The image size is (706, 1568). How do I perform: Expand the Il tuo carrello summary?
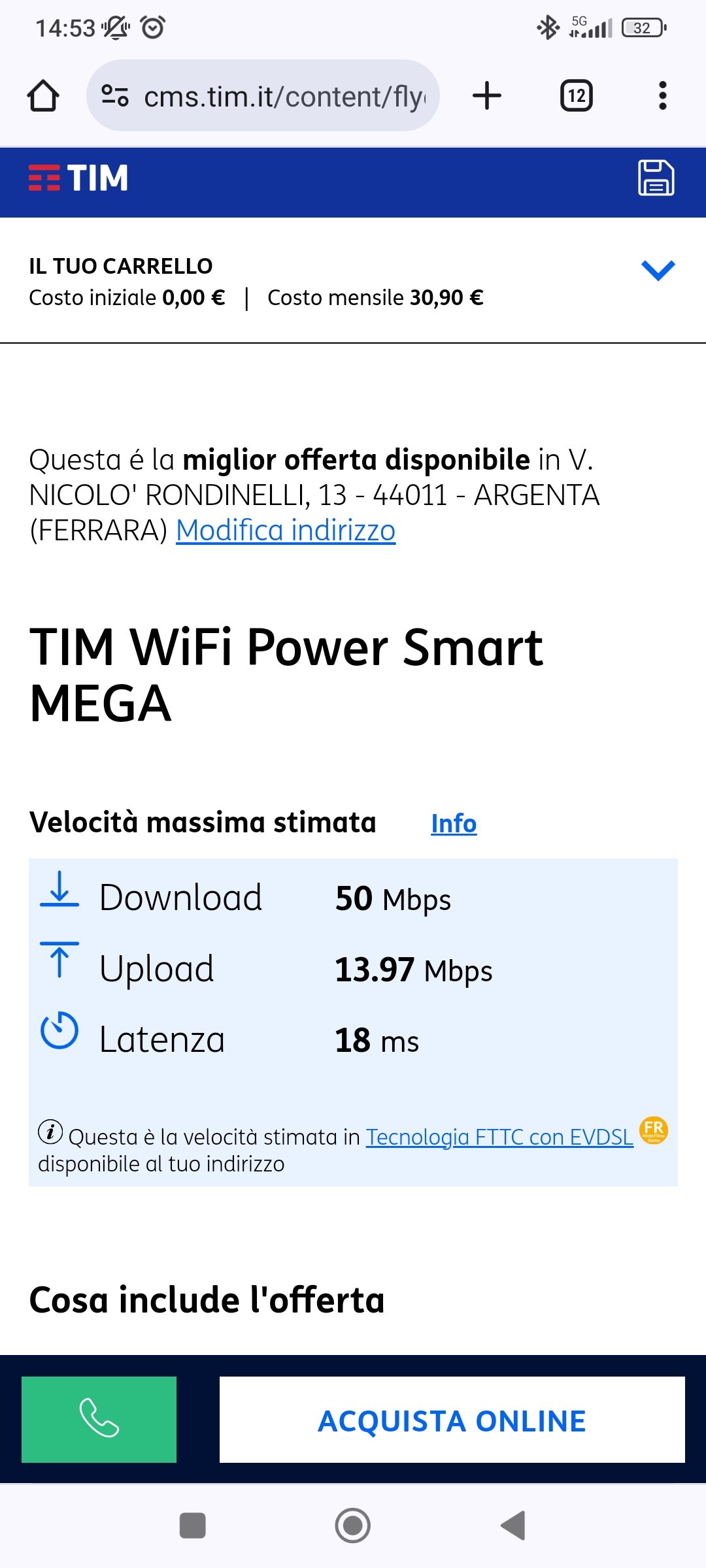coord(658,270)
